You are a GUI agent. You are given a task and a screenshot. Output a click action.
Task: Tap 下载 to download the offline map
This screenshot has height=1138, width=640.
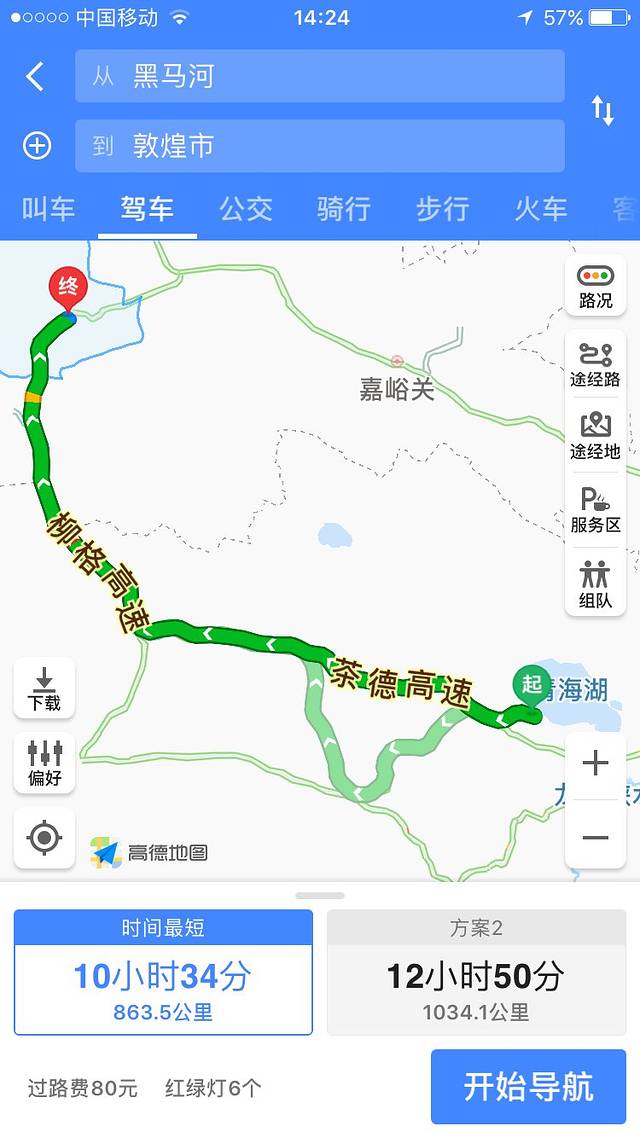44,688
